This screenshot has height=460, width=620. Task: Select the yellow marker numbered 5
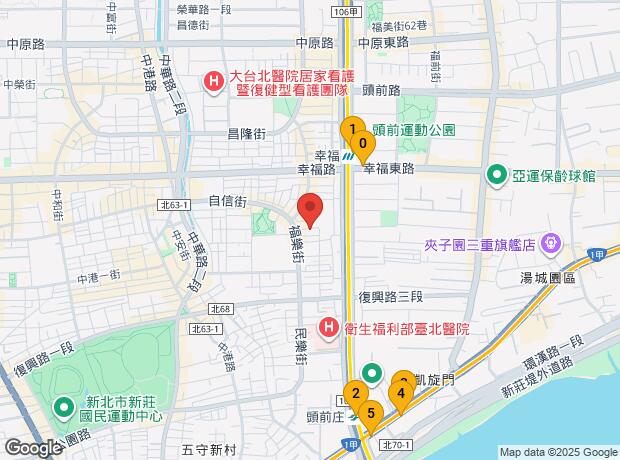[x=371, y=412]
